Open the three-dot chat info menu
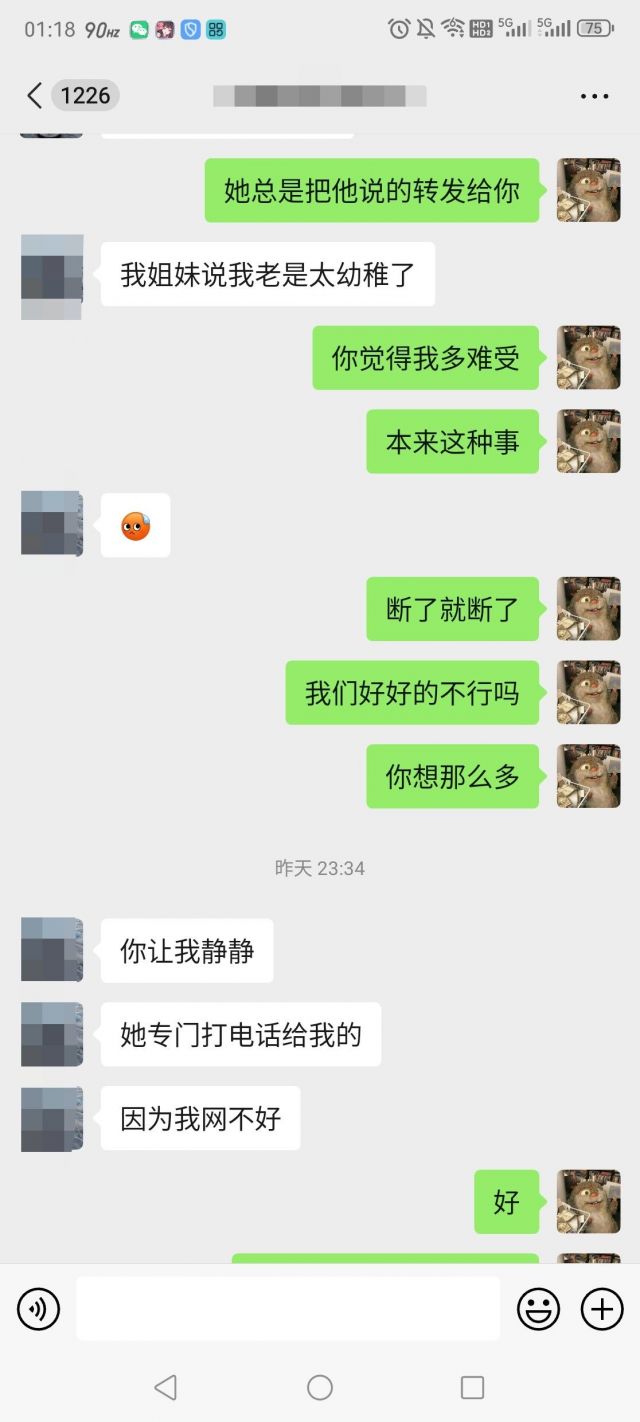640x1422 pixels. 594,96
